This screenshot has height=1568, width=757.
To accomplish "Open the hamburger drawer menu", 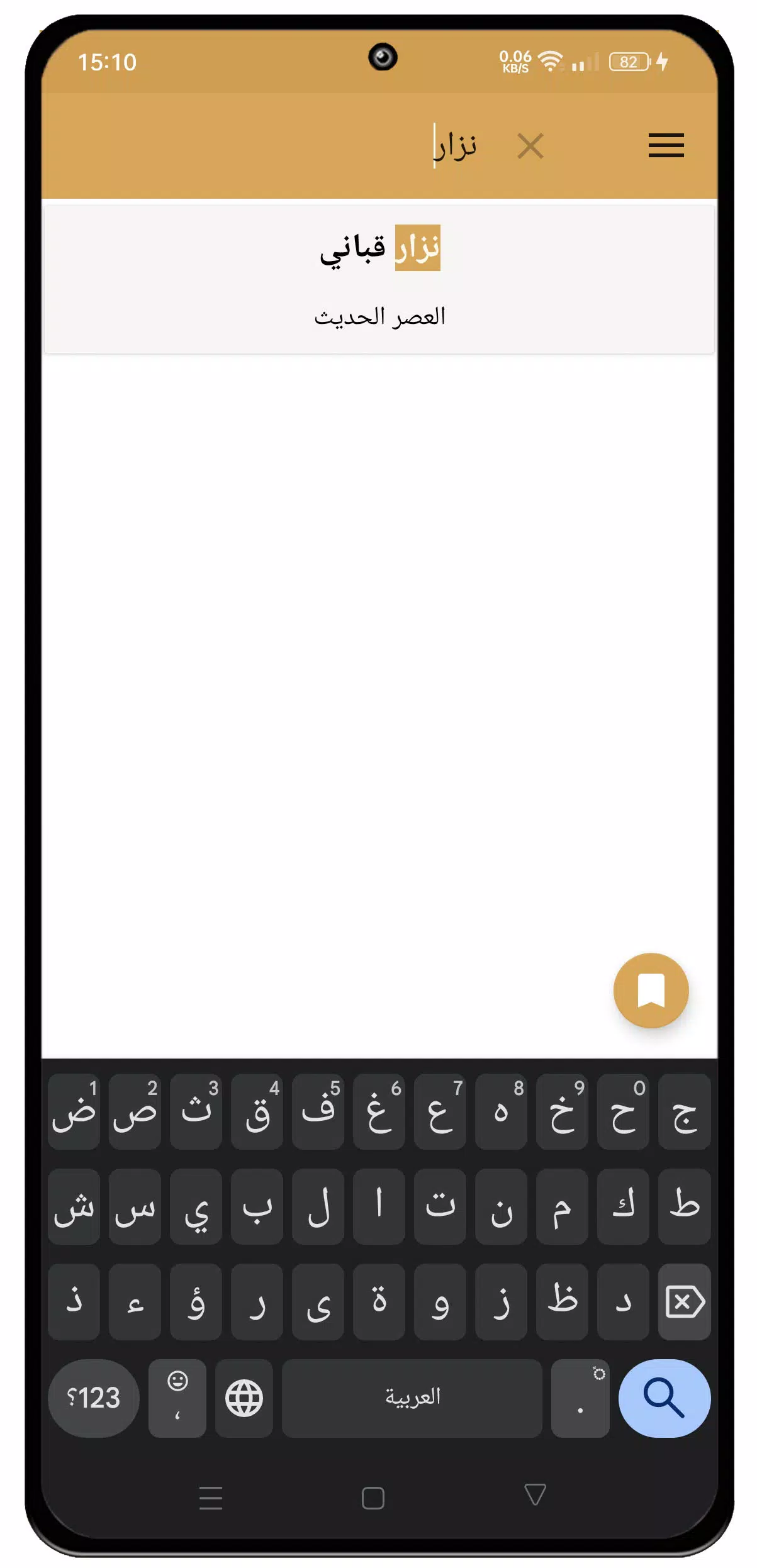I will [x=666, y=145].
